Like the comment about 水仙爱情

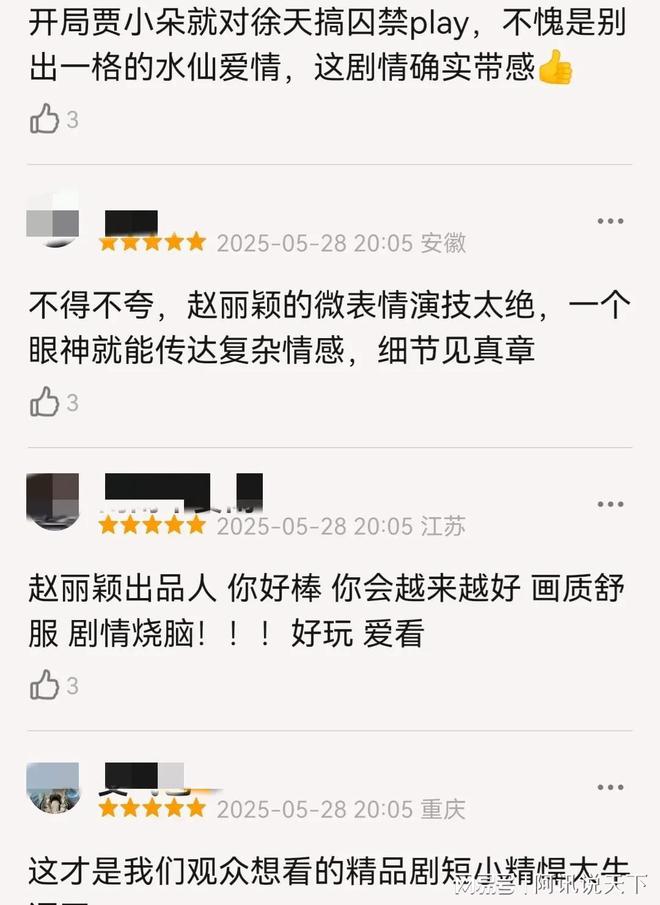[x=45, y=120]
